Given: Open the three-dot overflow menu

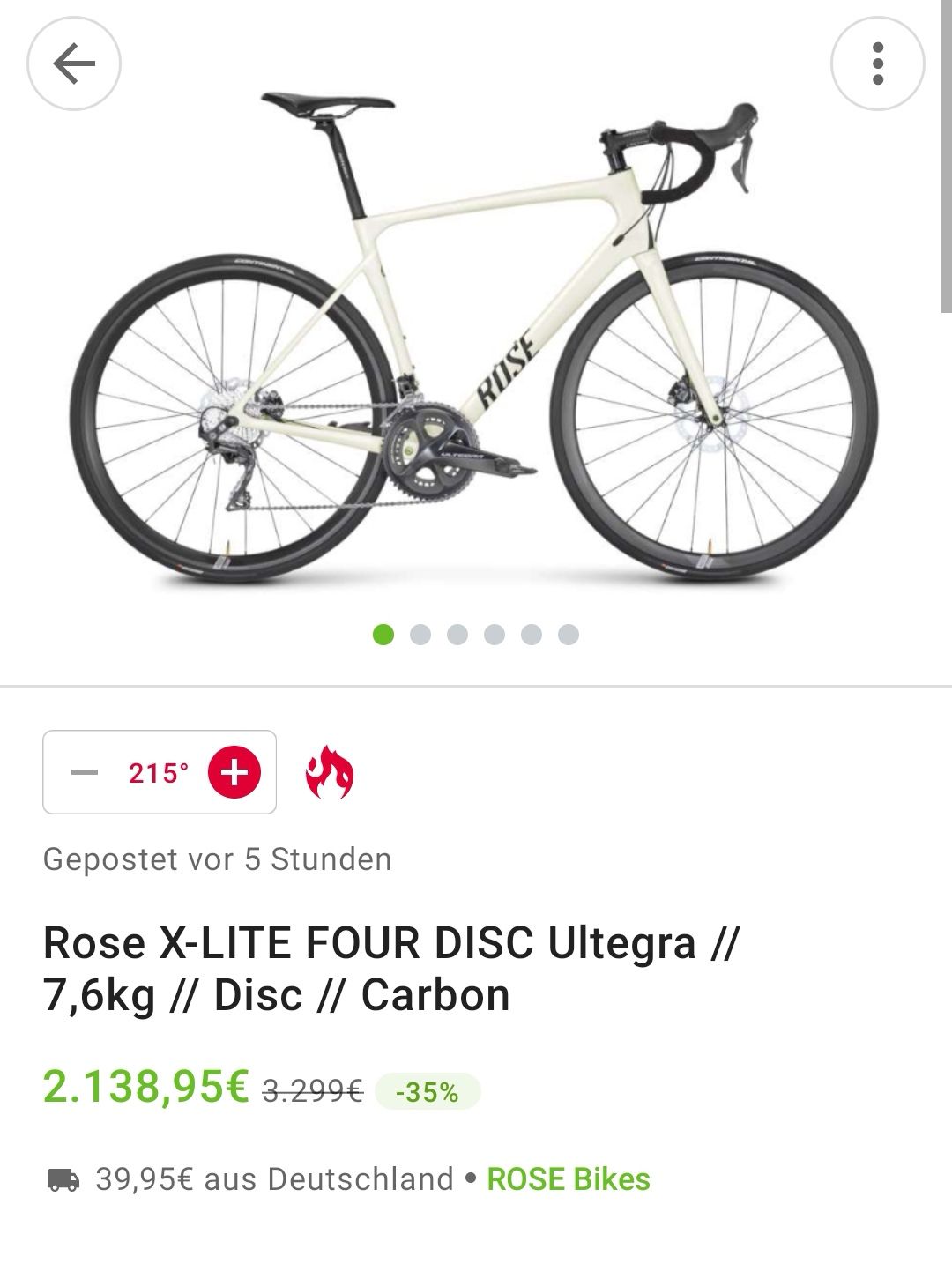Looking at the screenshot, I should pos(877,63).
